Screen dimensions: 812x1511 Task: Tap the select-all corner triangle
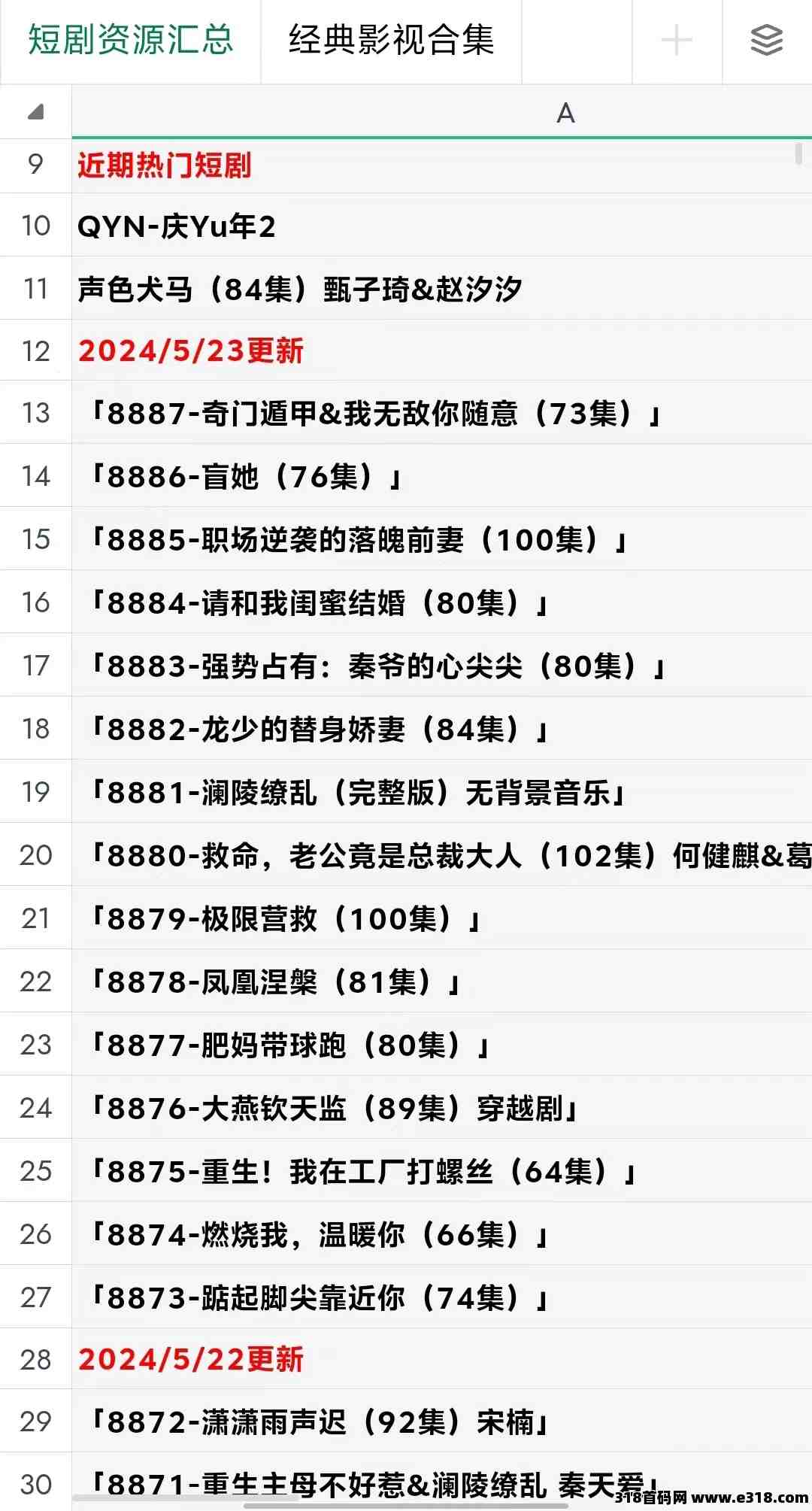coord(35,113)
